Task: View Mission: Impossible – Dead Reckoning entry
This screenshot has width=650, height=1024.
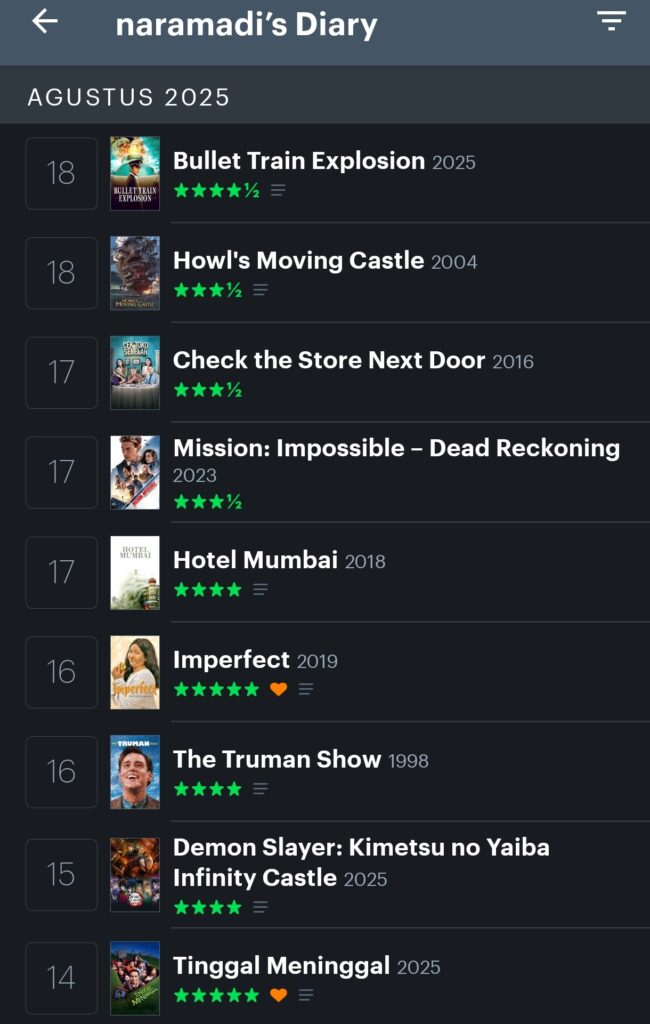Action: click(396, 449)
